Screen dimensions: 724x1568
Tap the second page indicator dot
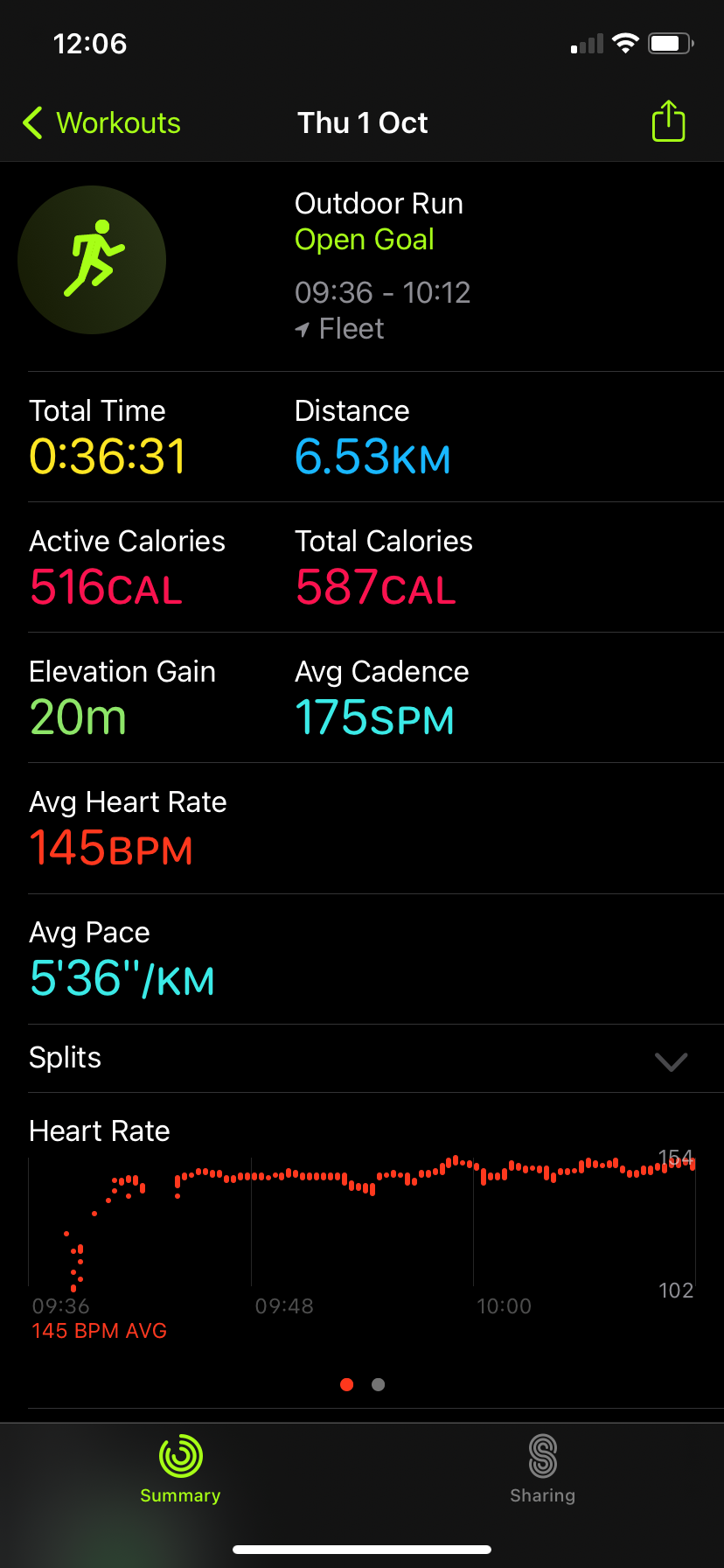(378, 1384)
